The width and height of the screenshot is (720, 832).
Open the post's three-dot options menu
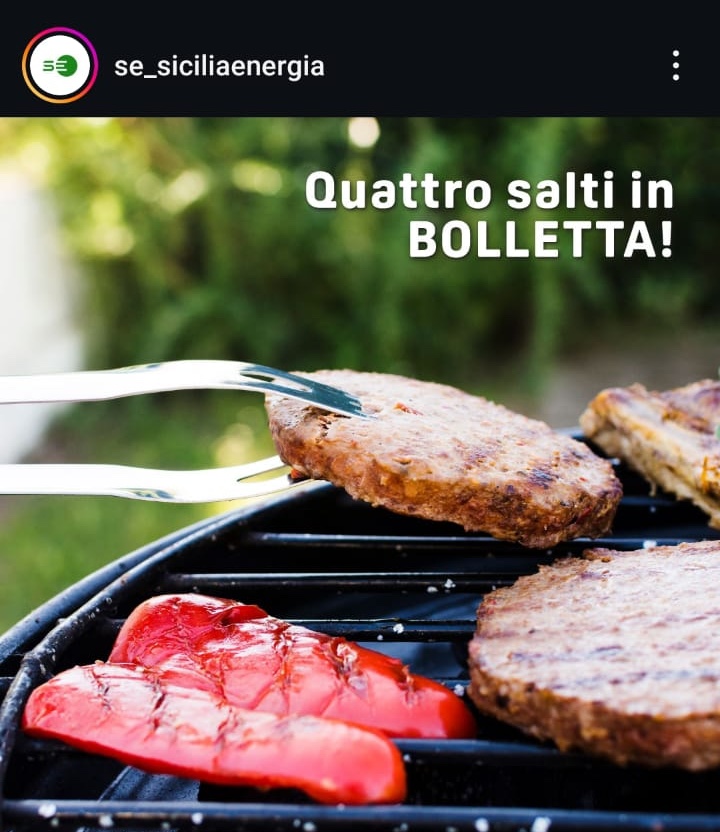pyautogui.click(x=676, y=66)
